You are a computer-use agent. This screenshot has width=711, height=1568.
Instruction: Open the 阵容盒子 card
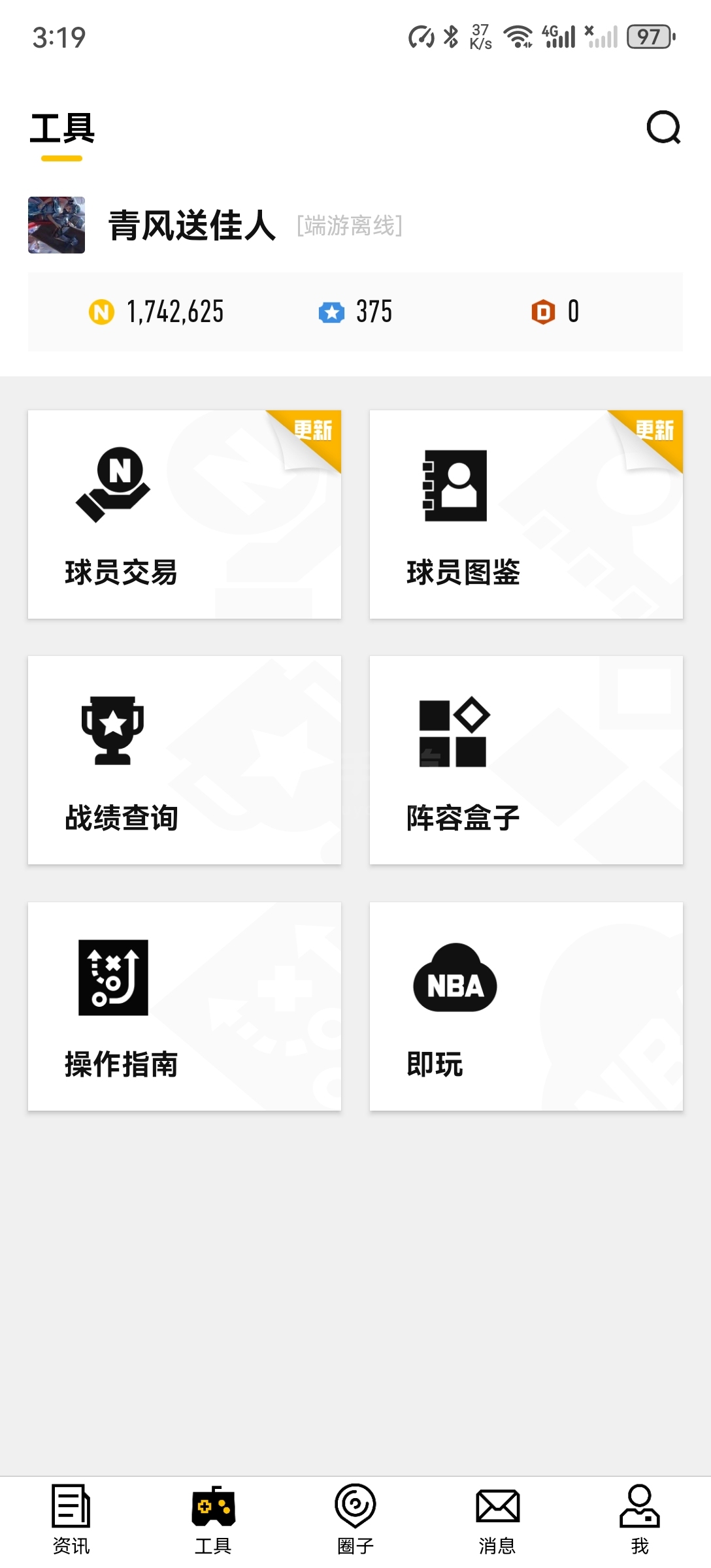point(526,760)
